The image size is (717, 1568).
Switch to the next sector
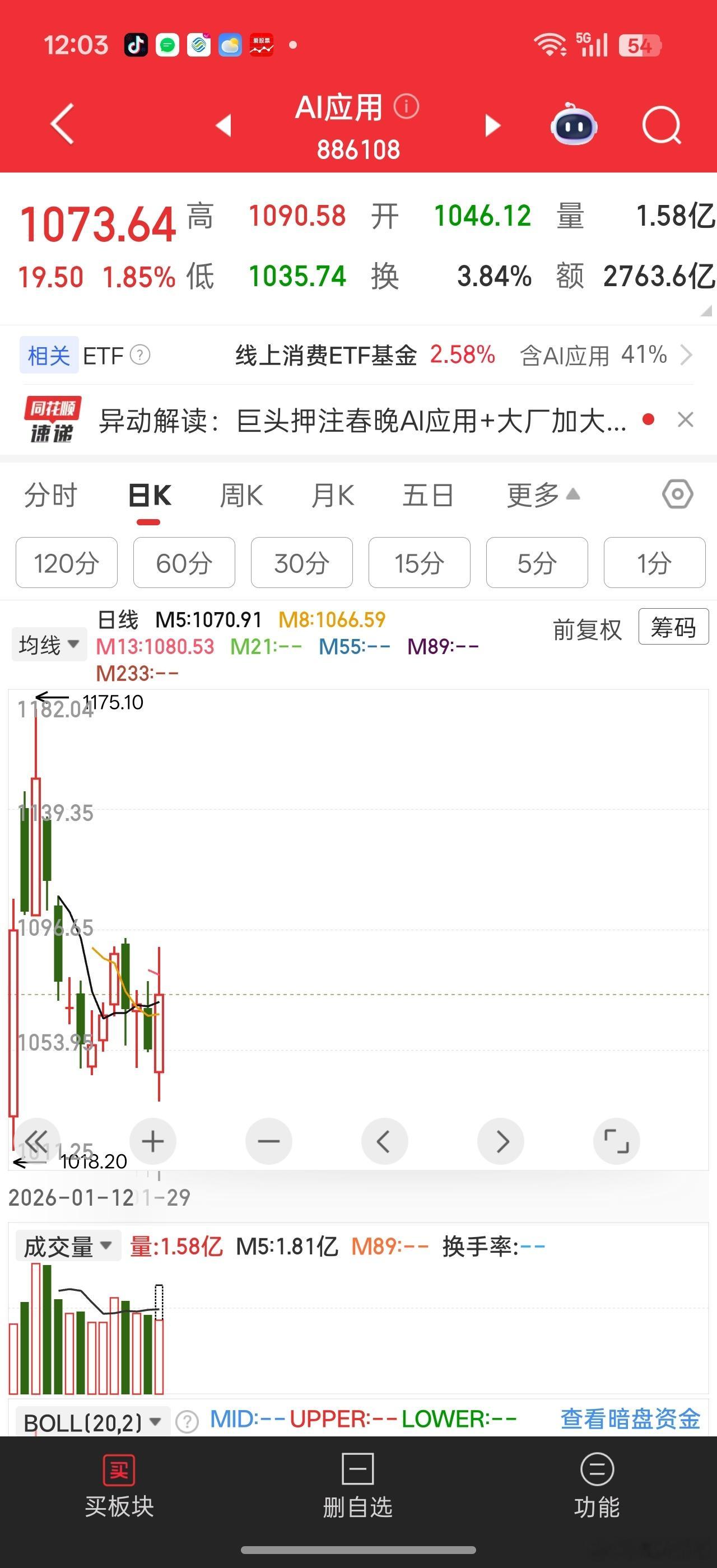point(492,125)
